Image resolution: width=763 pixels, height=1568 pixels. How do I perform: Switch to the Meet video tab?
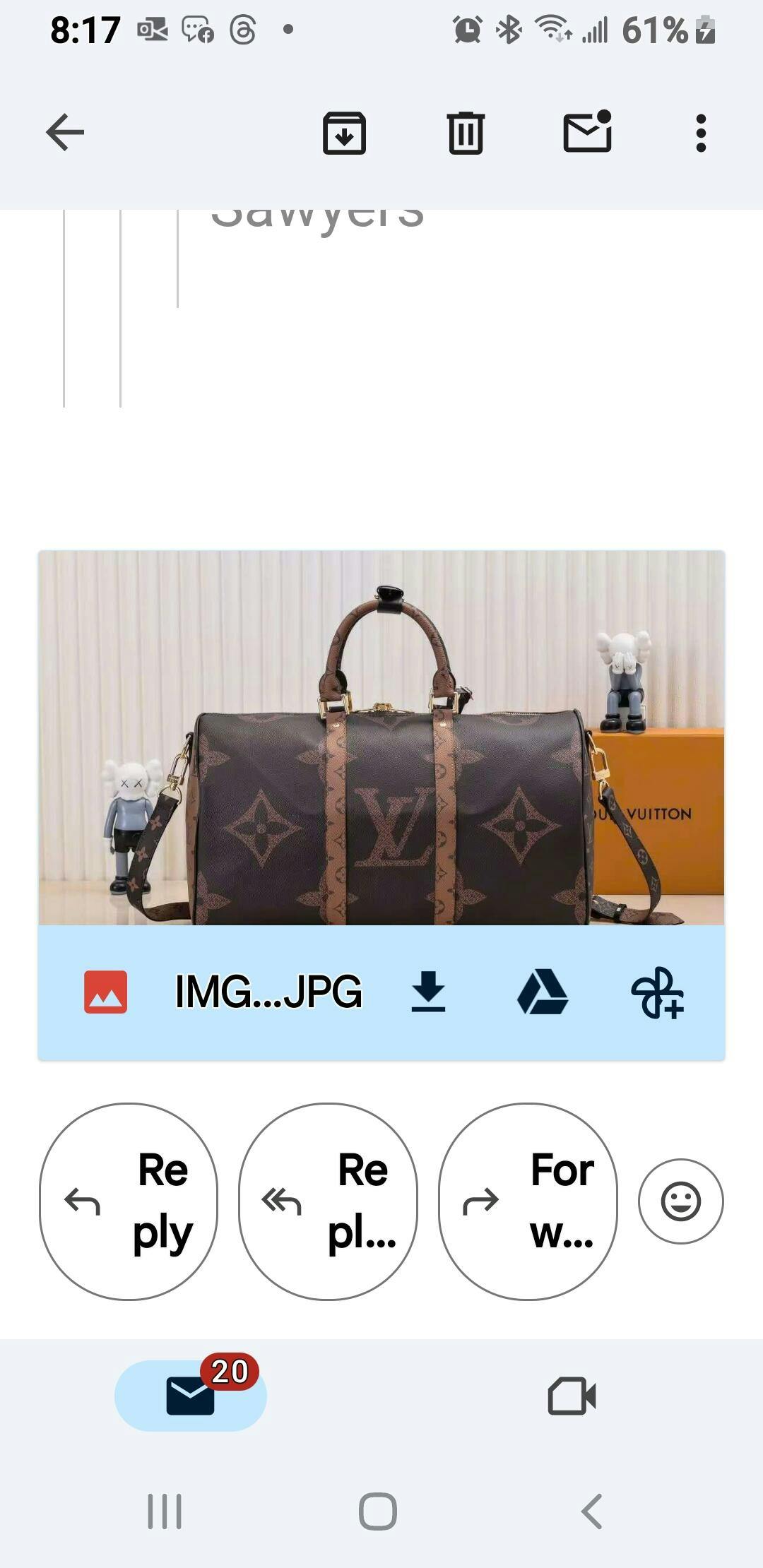pyautogui.click(x=572, y=1396)
